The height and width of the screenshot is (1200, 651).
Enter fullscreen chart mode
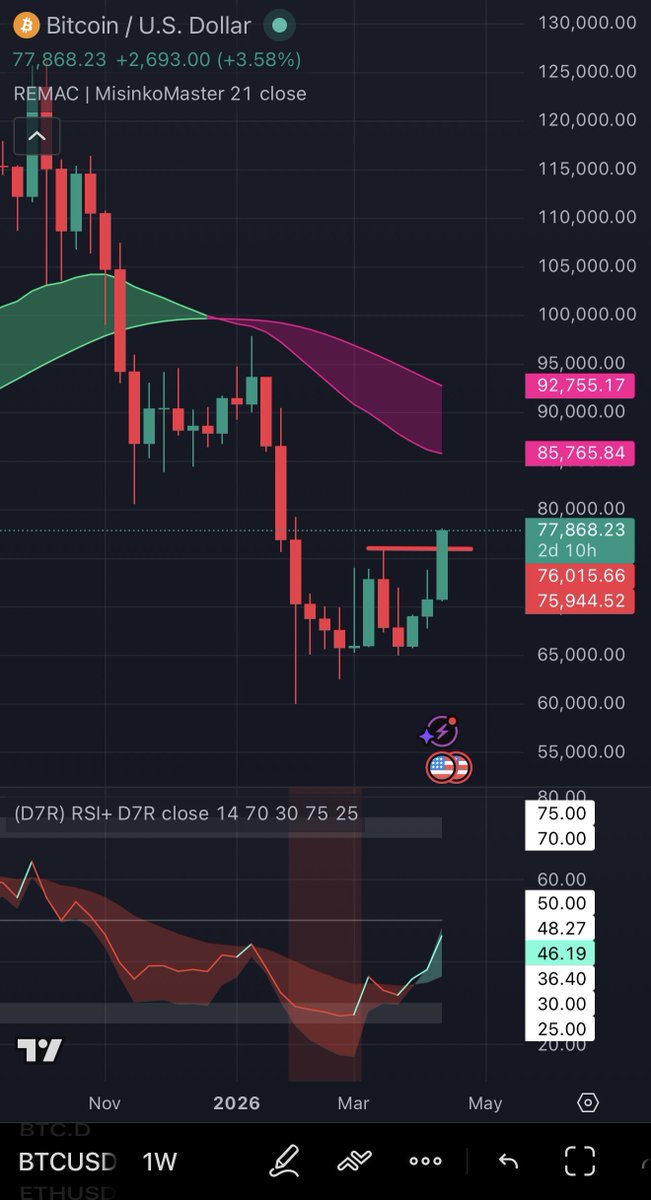tap(580, 1161)
